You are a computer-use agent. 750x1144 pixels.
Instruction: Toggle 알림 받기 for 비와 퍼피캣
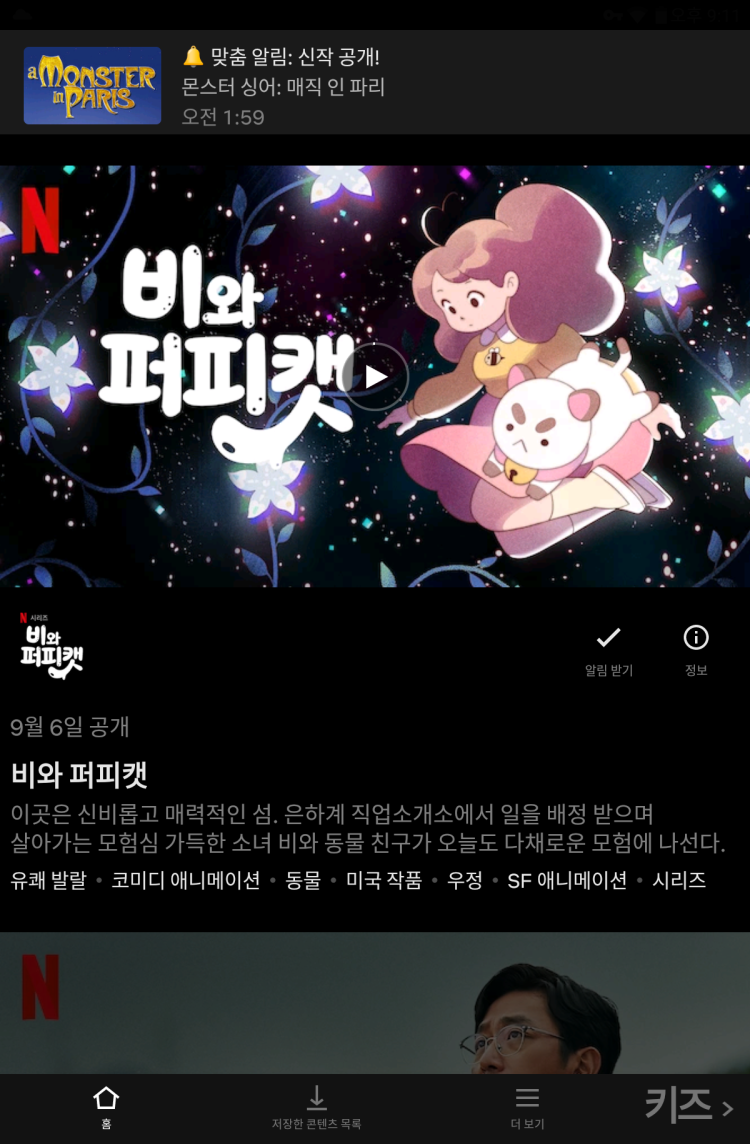pyautogui.click(x=608, y=650)
